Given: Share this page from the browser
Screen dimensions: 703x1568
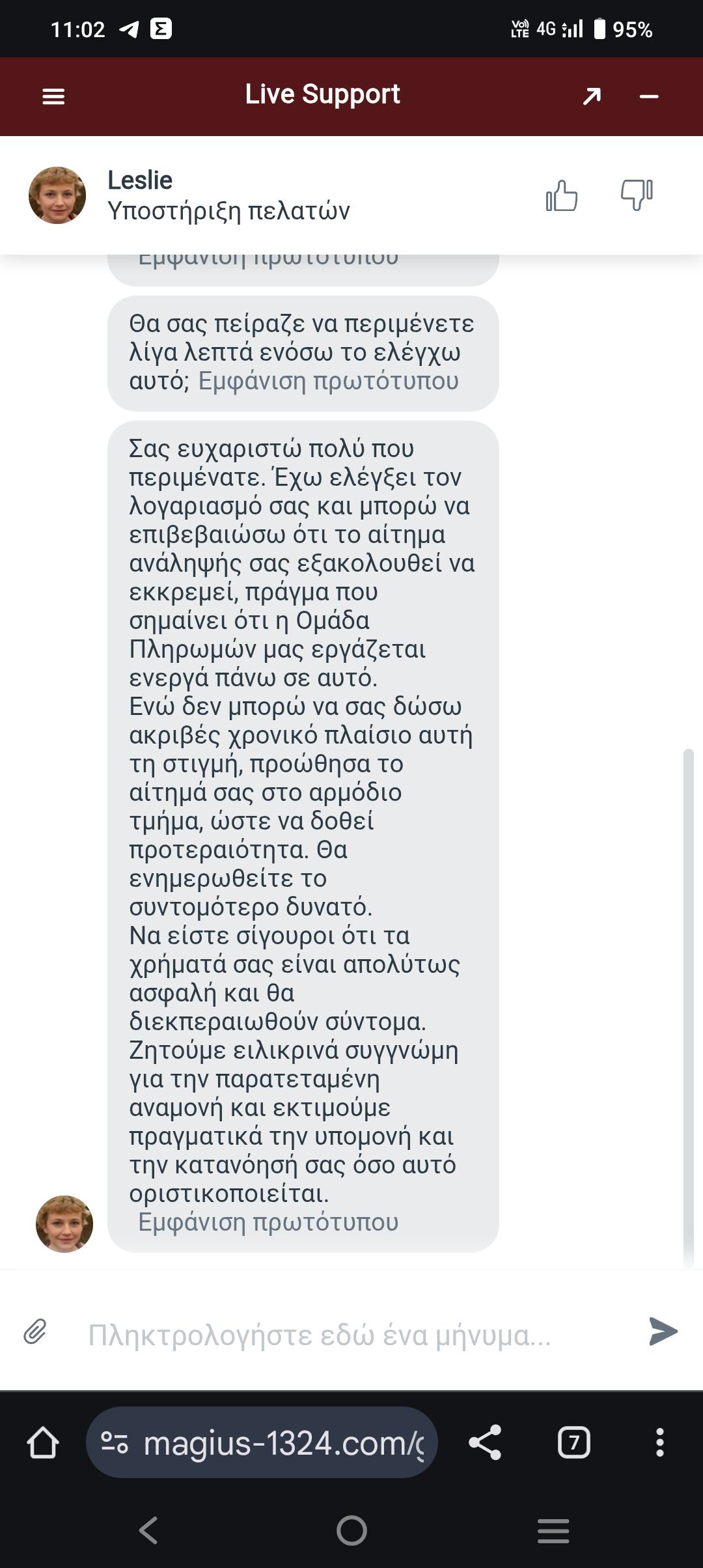Looking at the screenshot, I should [x=485, y=1442].
